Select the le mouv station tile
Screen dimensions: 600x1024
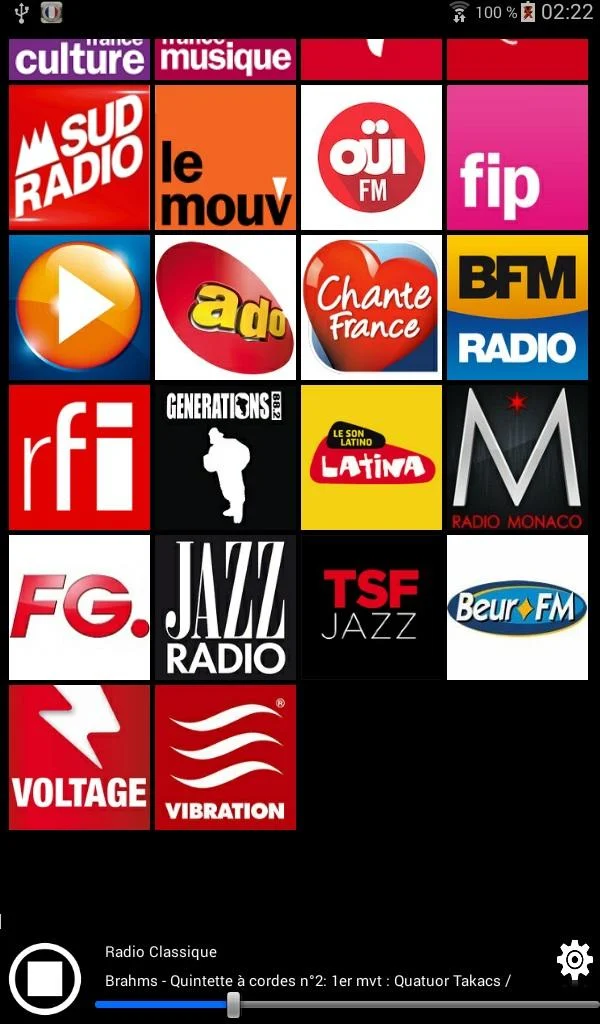click(x=225, y=157)
